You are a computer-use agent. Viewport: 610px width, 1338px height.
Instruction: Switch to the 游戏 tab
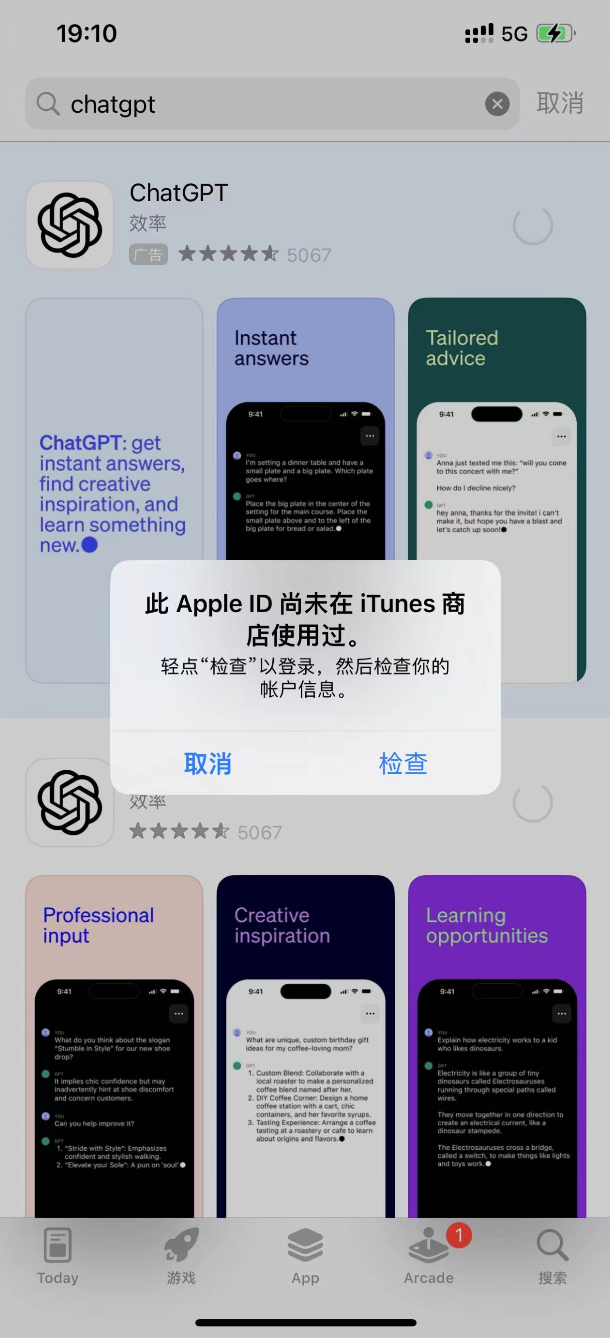181,1256
